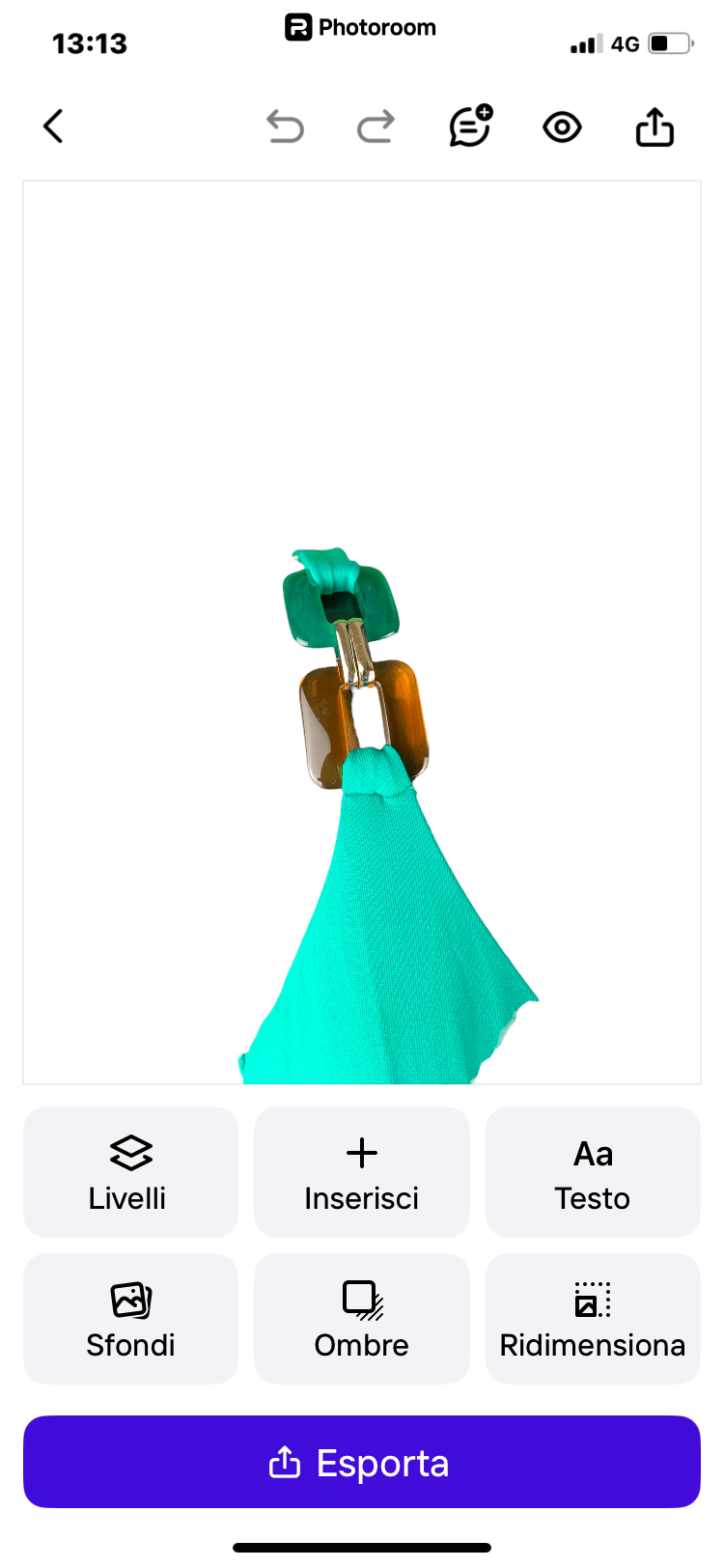Add text with the Testo button
This screenshot has width=724, height=1568.
[593, 1172]
